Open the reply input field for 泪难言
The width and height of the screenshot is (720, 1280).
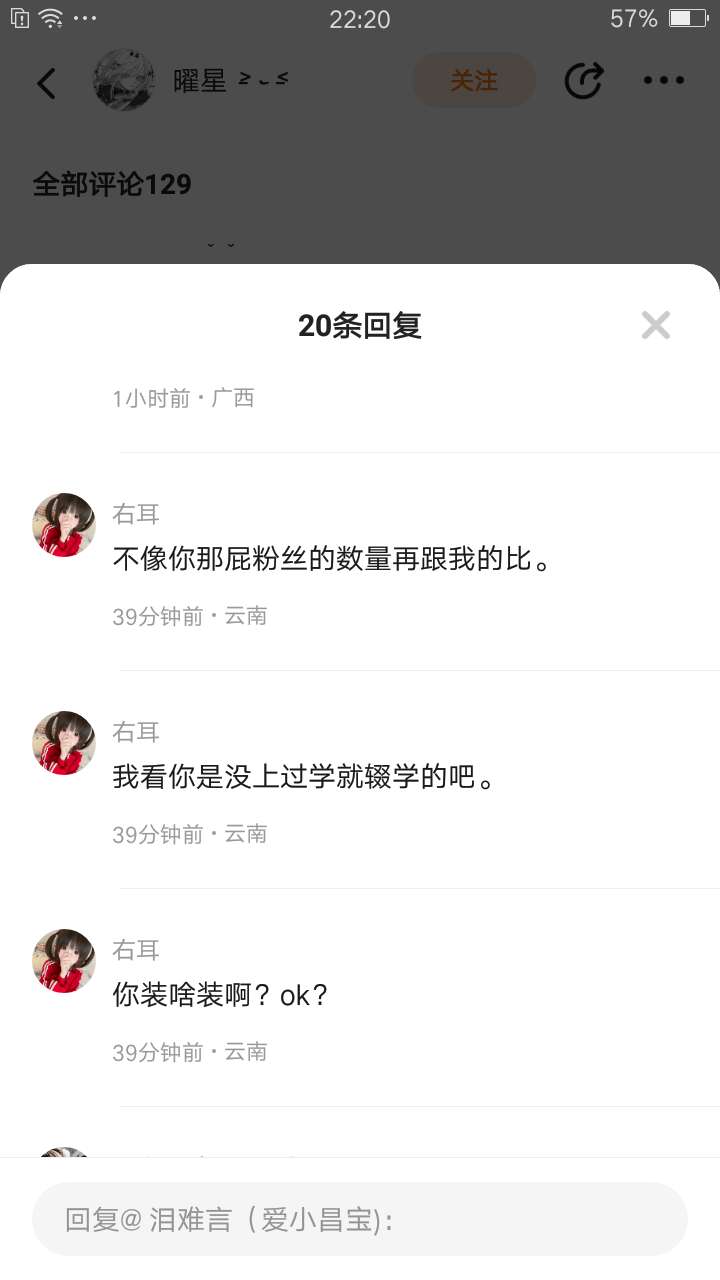[360, 1219]
